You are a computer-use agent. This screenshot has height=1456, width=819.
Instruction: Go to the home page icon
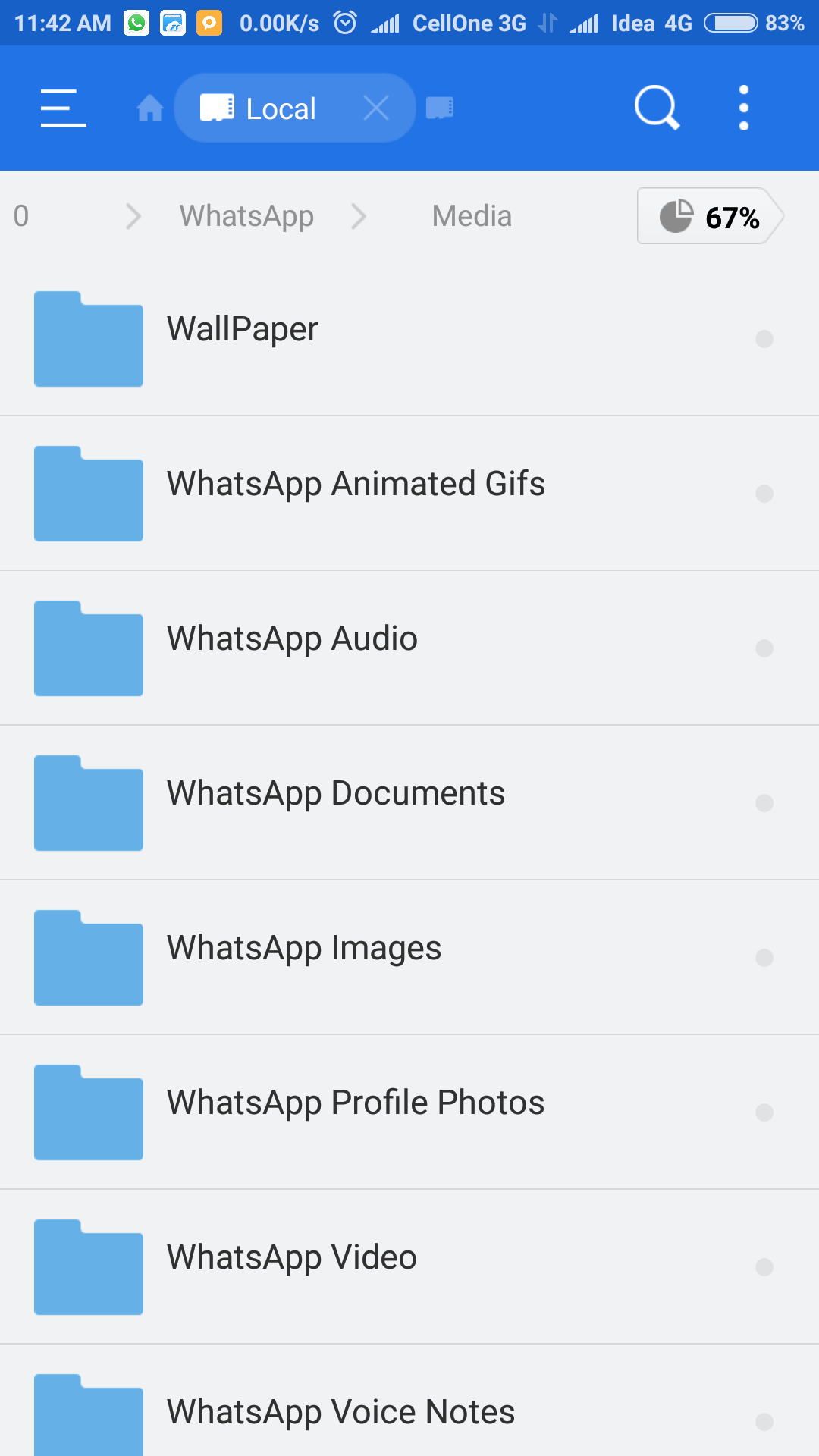pos(149,108)
